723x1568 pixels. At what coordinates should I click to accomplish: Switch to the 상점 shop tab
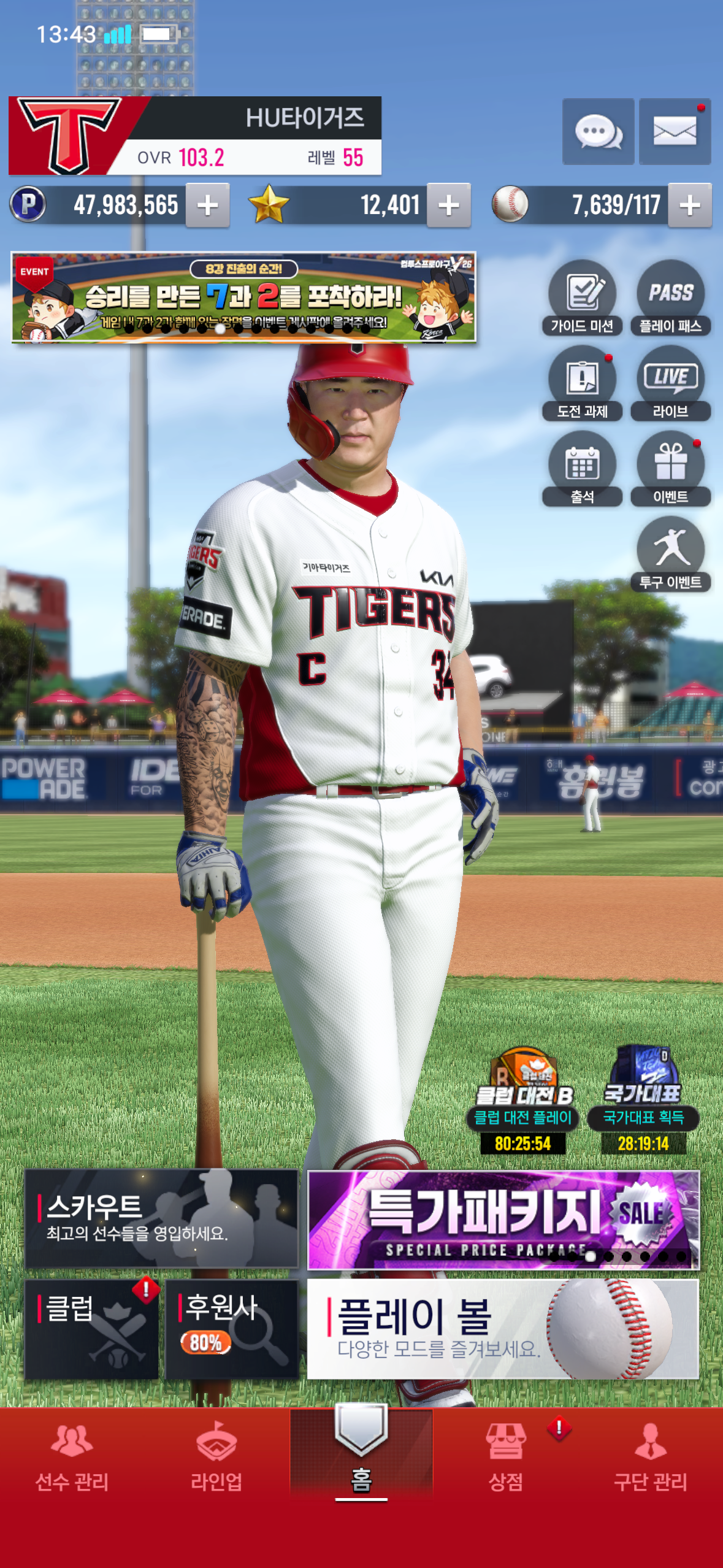coord(505,1460)
